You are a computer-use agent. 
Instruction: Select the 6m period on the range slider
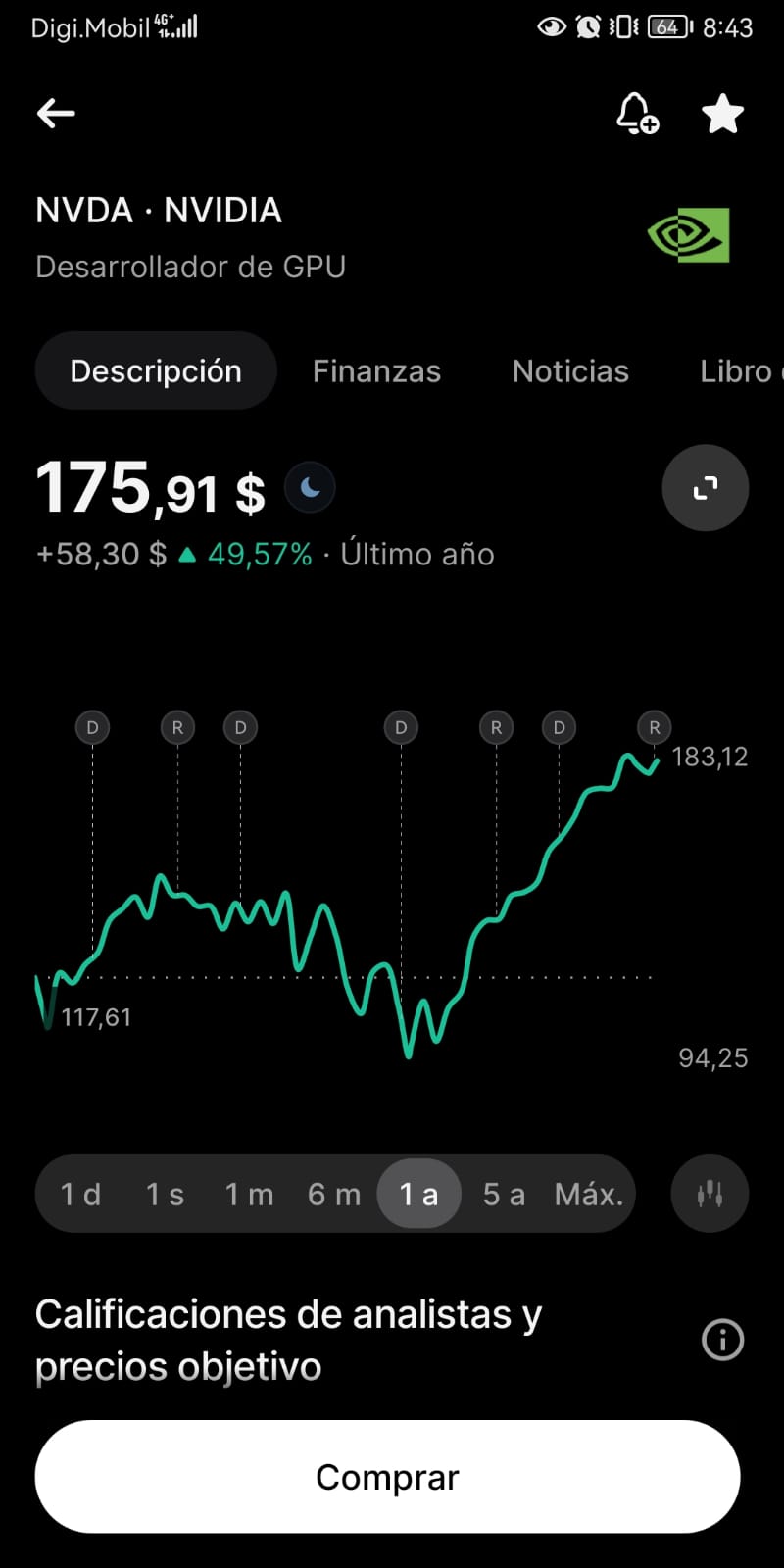click(333, 1193)
